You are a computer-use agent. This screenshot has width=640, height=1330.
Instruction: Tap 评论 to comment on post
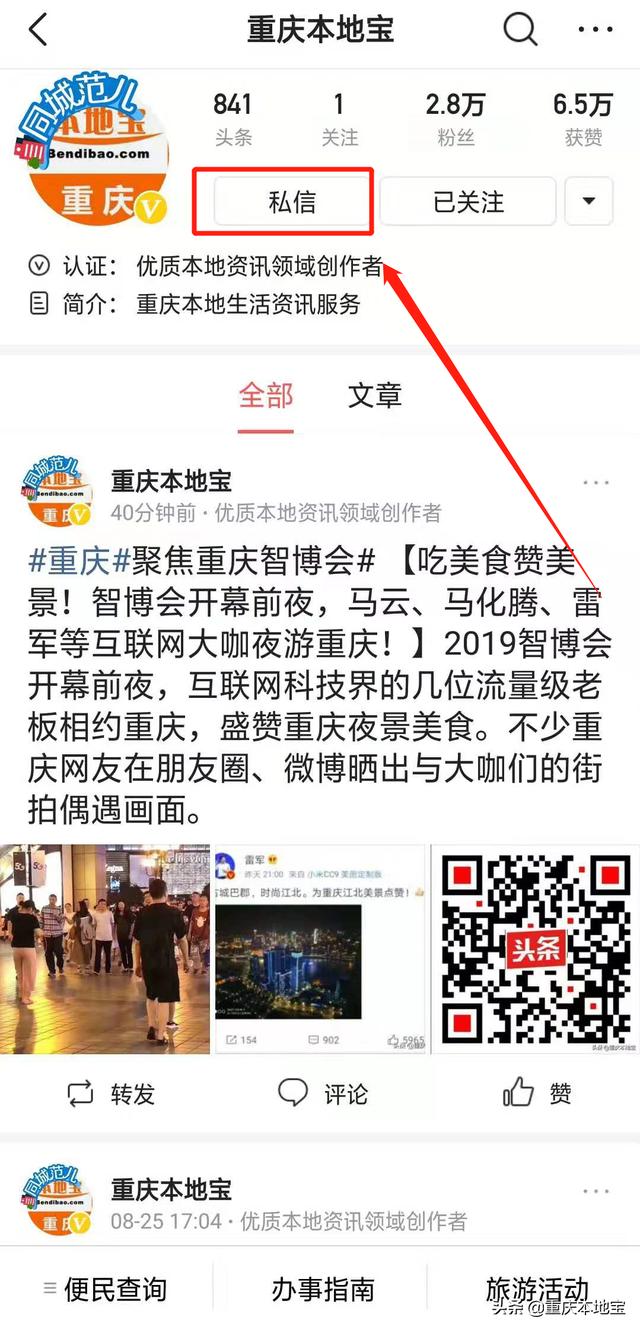pos(322,1093)
